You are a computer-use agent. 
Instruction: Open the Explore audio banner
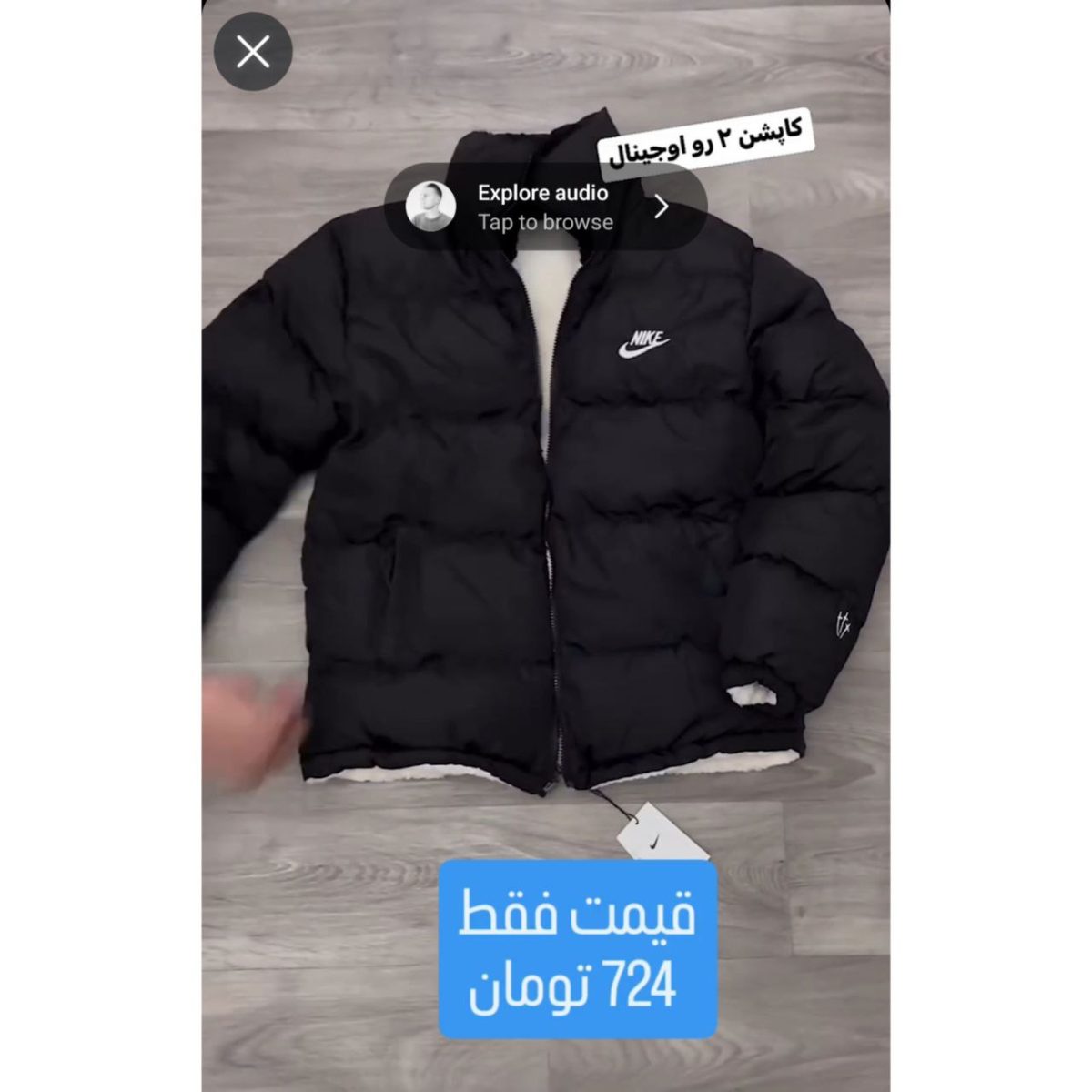click(545, 207)
